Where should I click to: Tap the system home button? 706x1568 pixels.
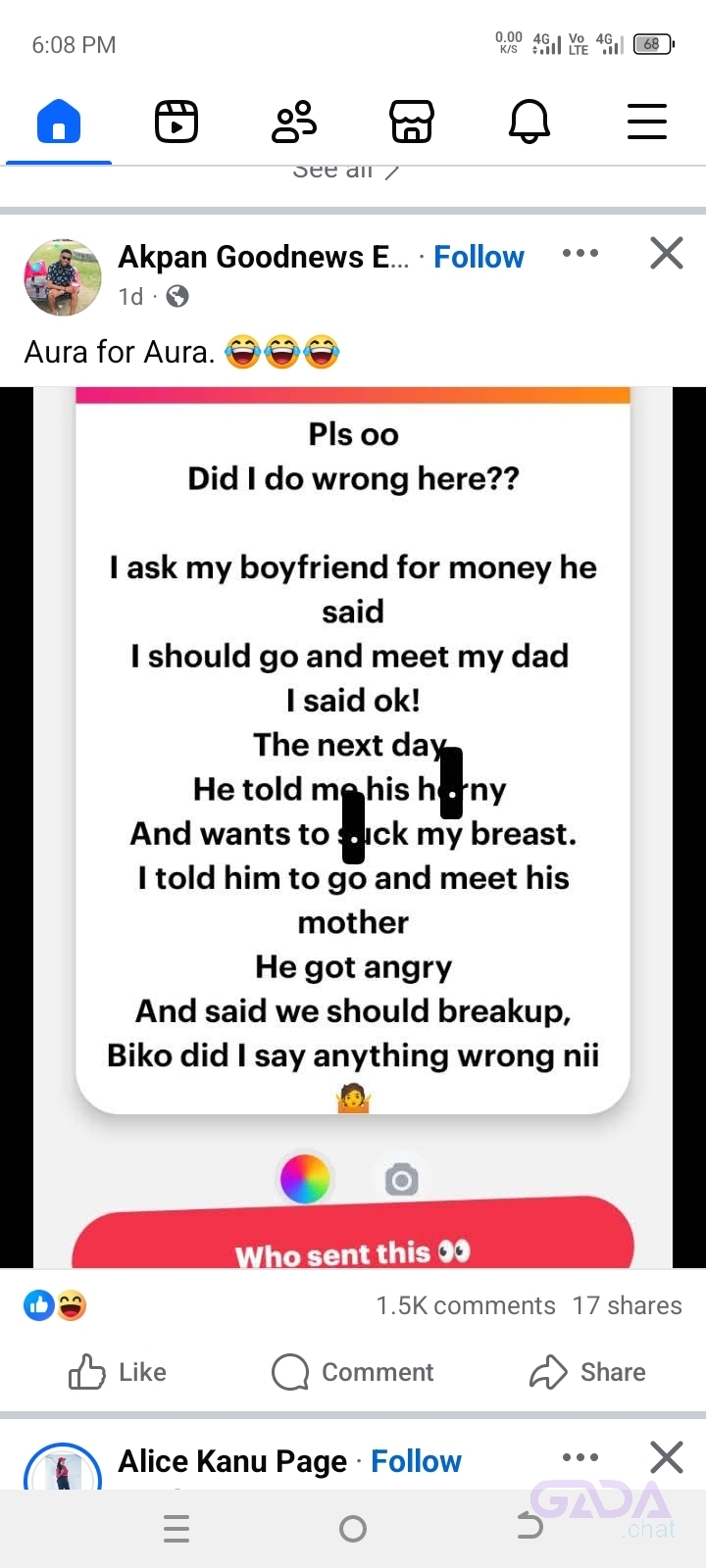click(x=353, y=1529)
